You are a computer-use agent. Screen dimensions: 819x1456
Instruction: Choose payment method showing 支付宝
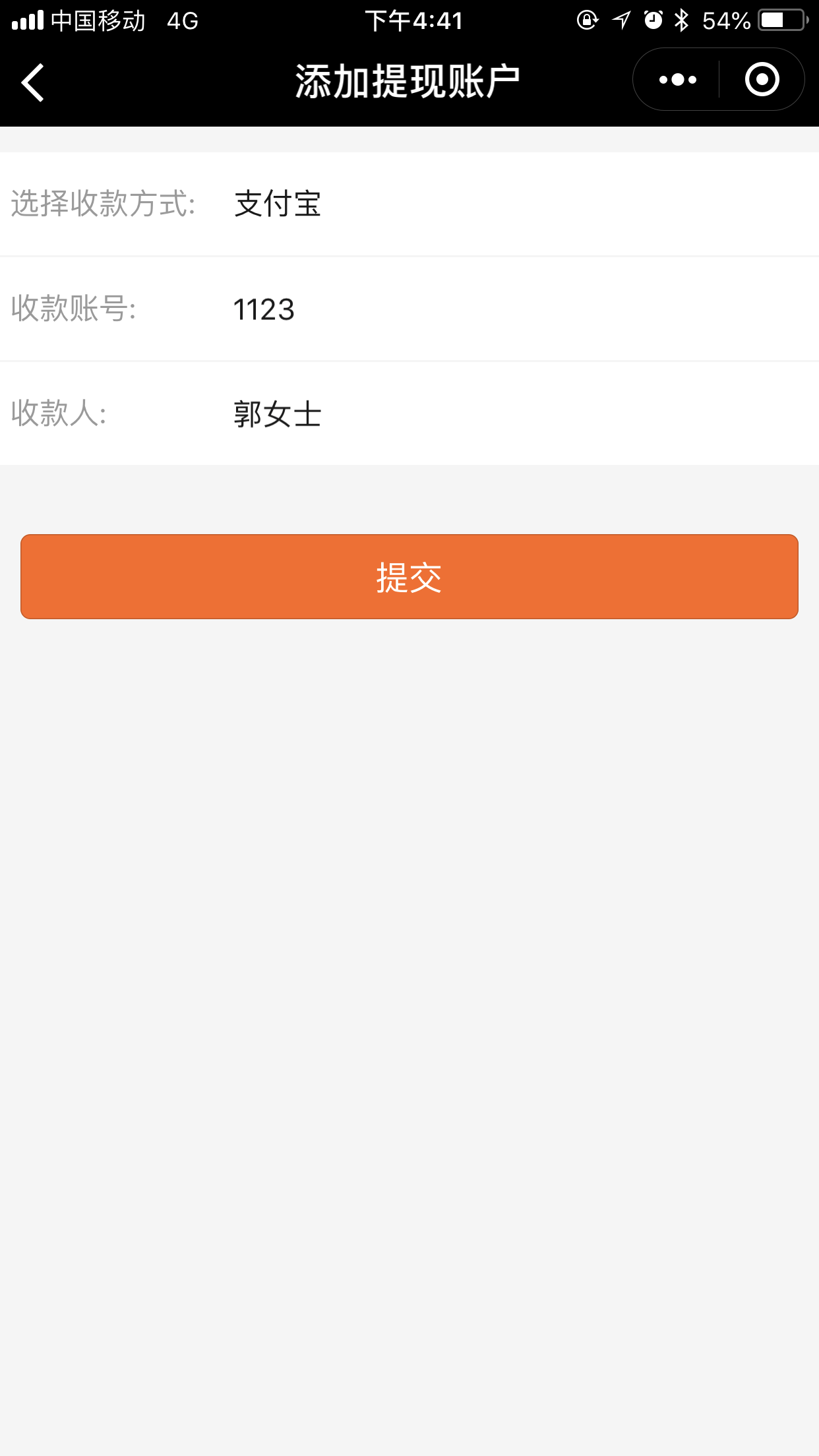278,204
